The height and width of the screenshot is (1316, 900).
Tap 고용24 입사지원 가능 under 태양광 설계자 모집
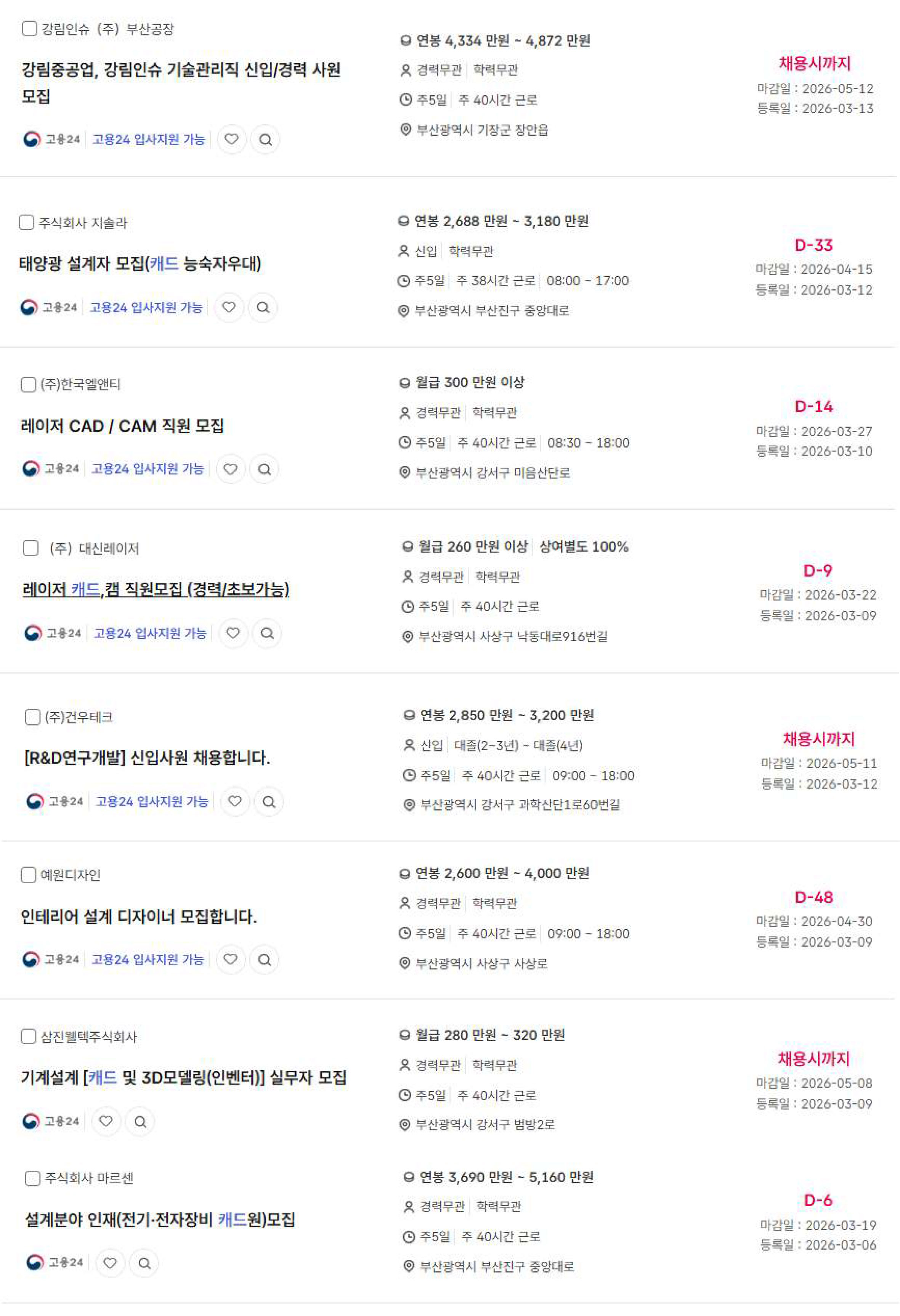[x=146, y=308]
